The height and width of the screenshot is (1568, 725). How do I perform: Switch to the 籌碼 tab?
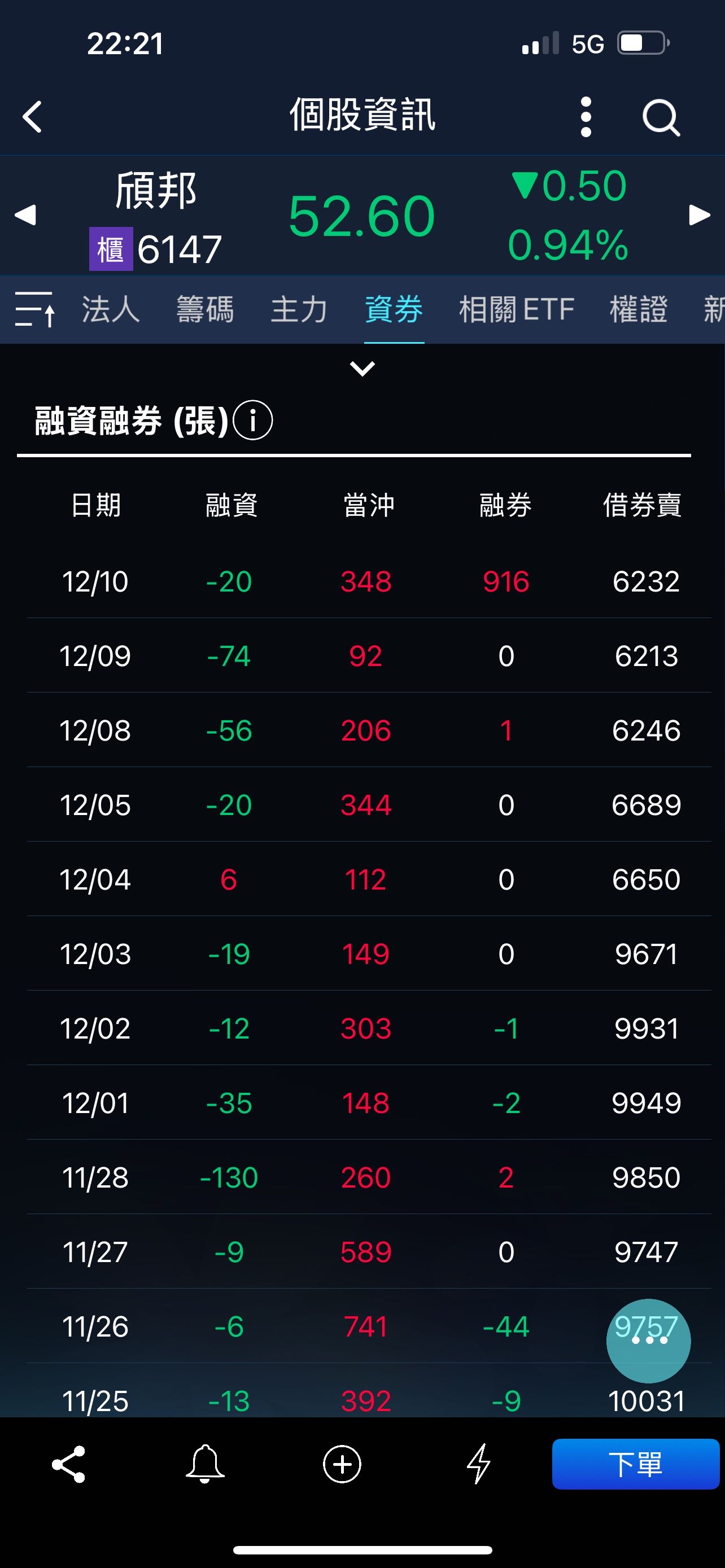pos(205,309)
